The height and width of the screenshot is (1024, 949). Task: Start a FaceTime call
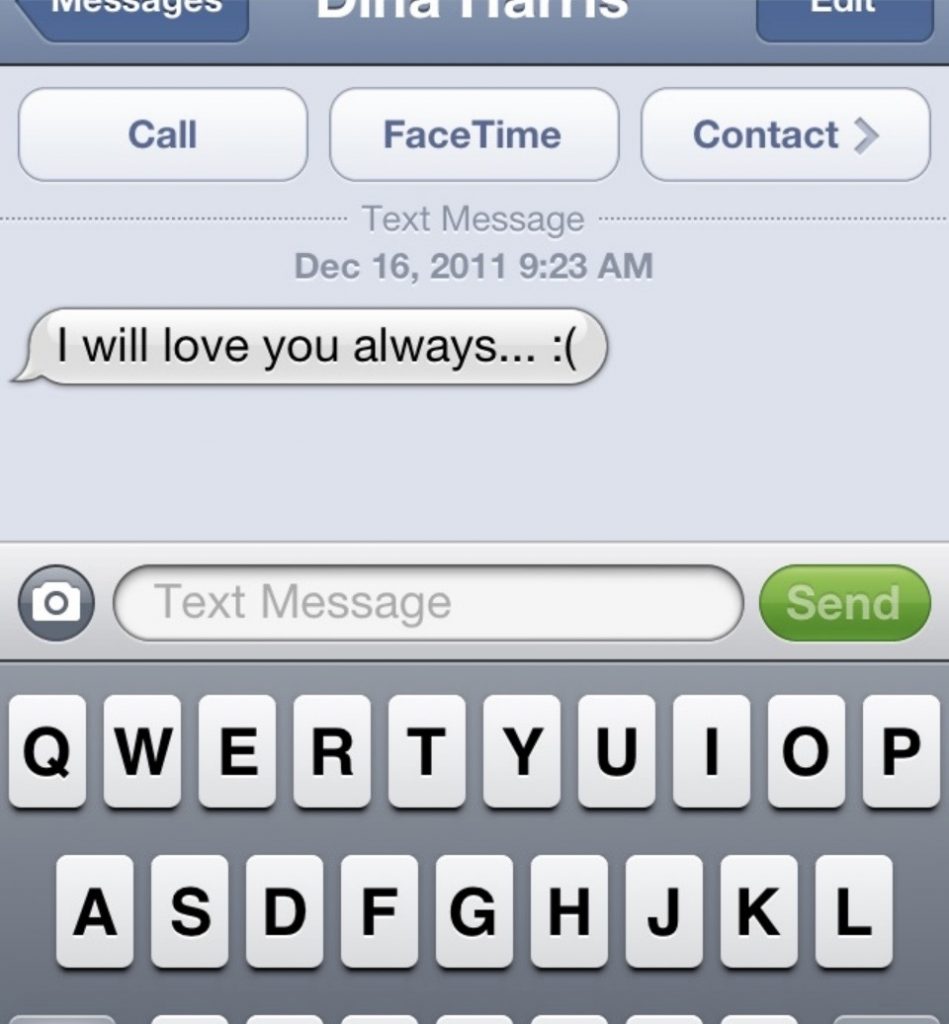(473, 135)
